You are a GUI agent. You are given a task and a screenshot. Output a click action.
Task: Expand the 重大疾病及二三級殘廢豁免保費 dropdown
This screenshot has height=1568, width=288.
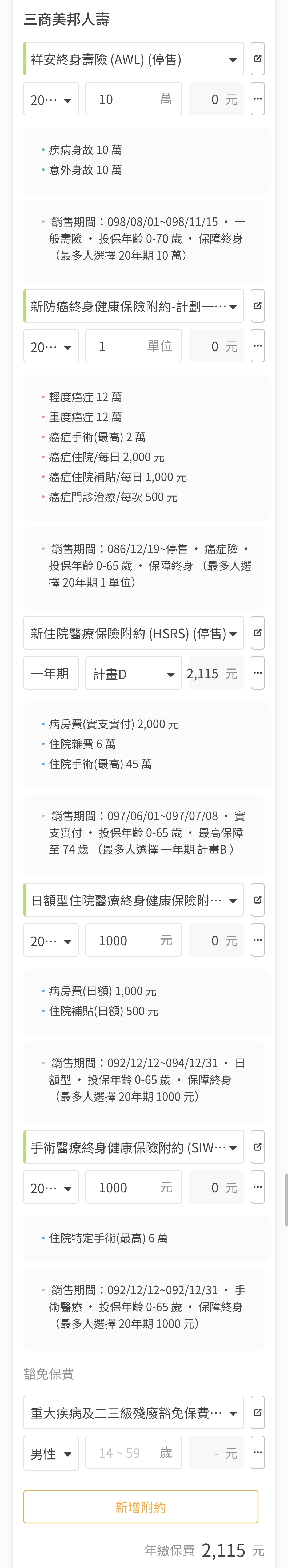pos(133,1413)
